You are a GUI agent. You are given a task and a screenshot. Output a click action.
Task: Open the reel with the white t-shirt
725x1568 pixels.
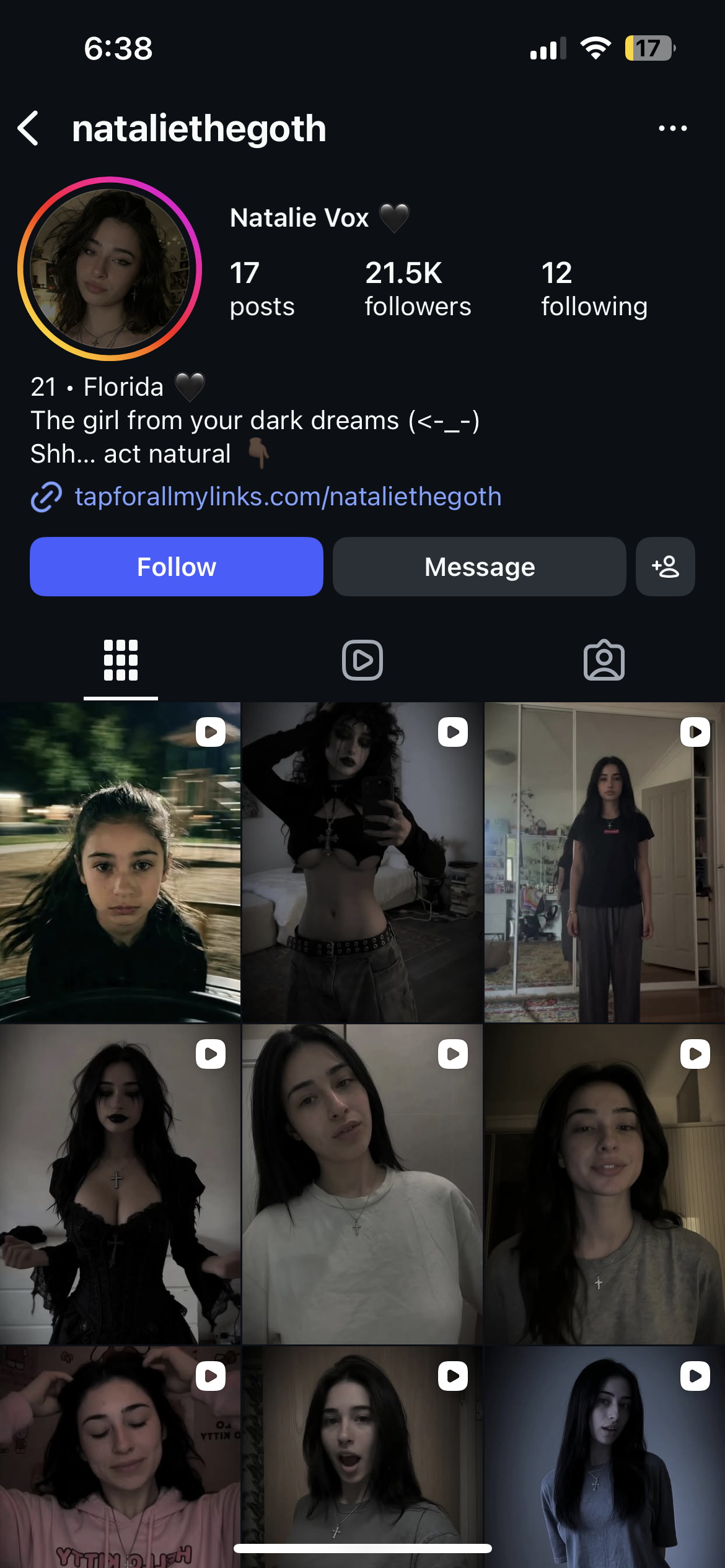362,1184
